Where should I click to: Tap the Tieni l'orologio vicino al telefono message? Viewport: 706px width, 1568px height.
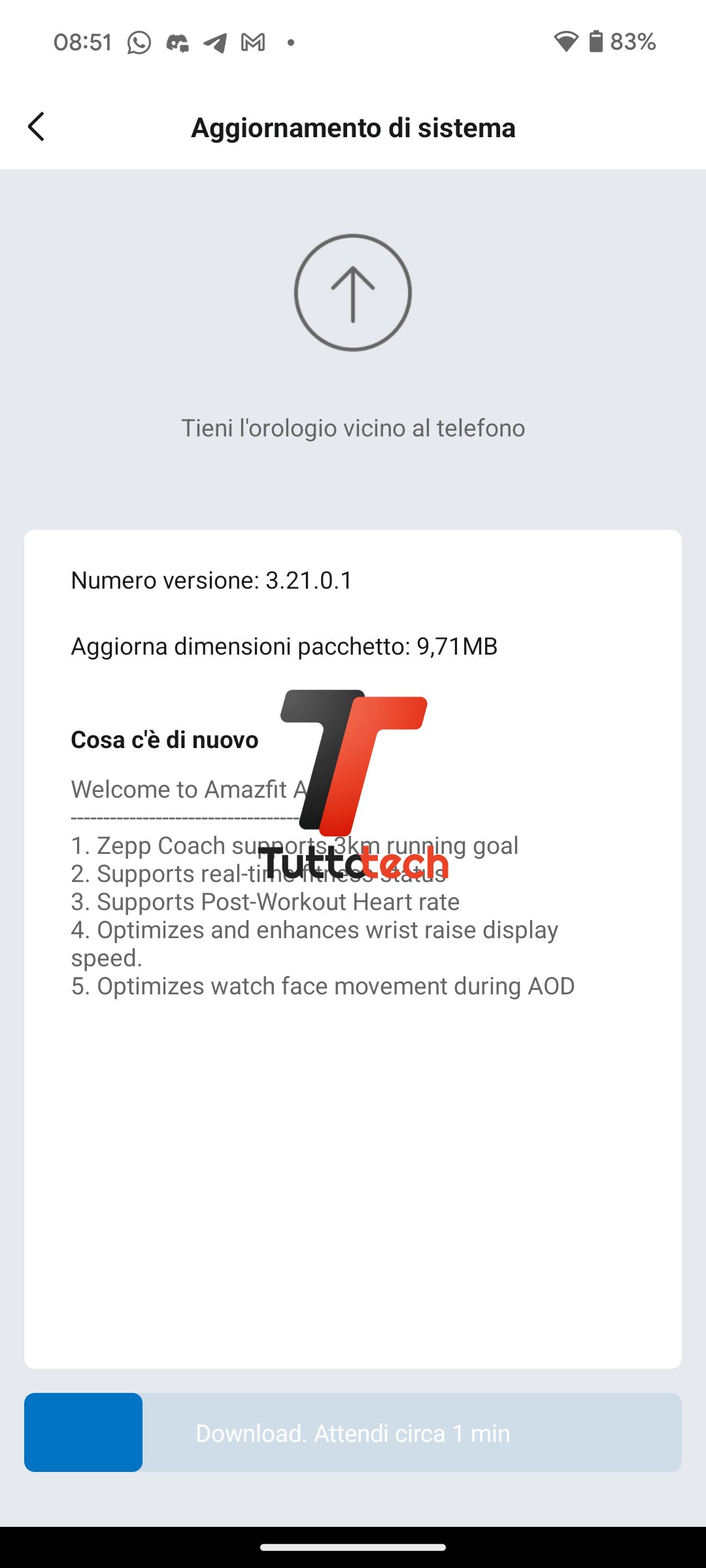click(353, 429)
